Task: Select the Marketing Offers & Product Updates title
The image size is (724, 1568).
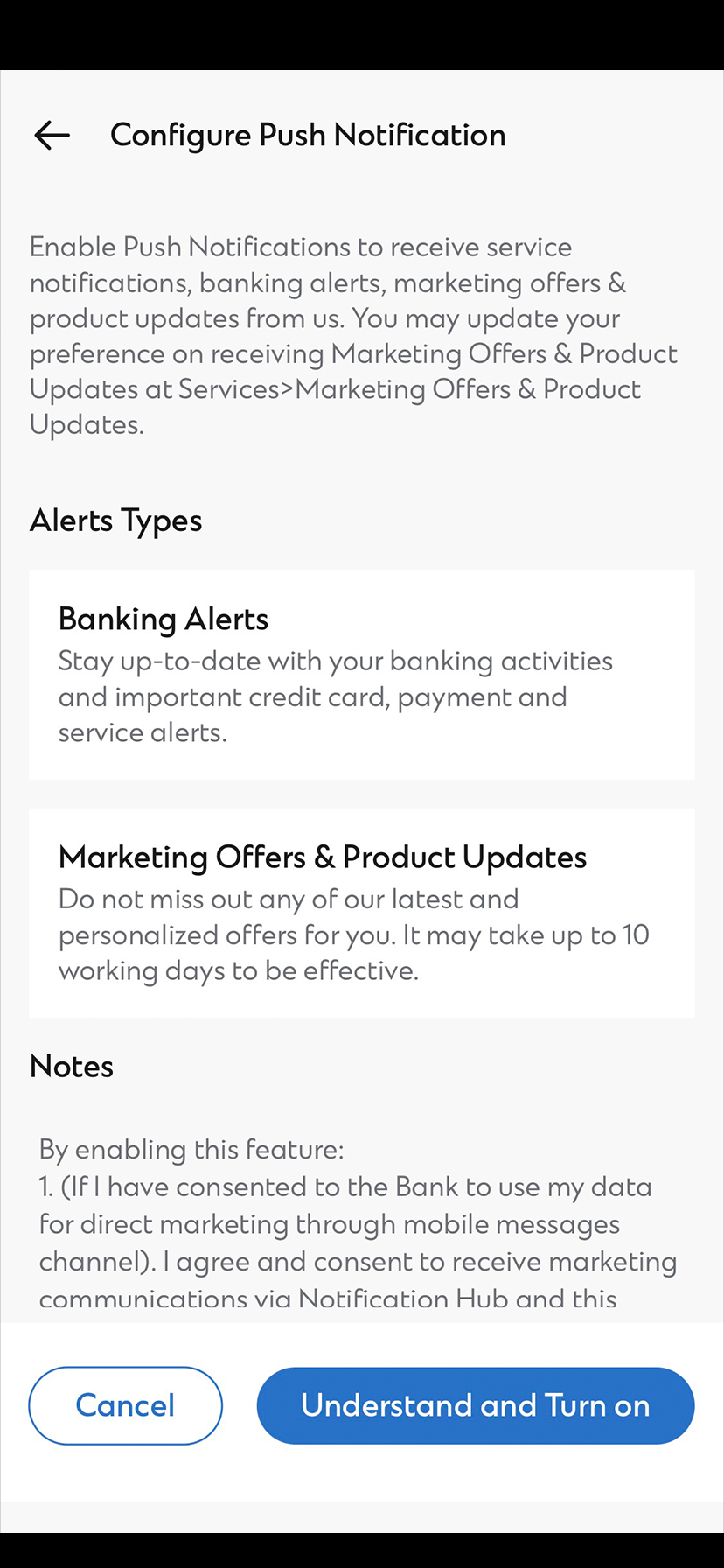Action: tap(322, 857)
